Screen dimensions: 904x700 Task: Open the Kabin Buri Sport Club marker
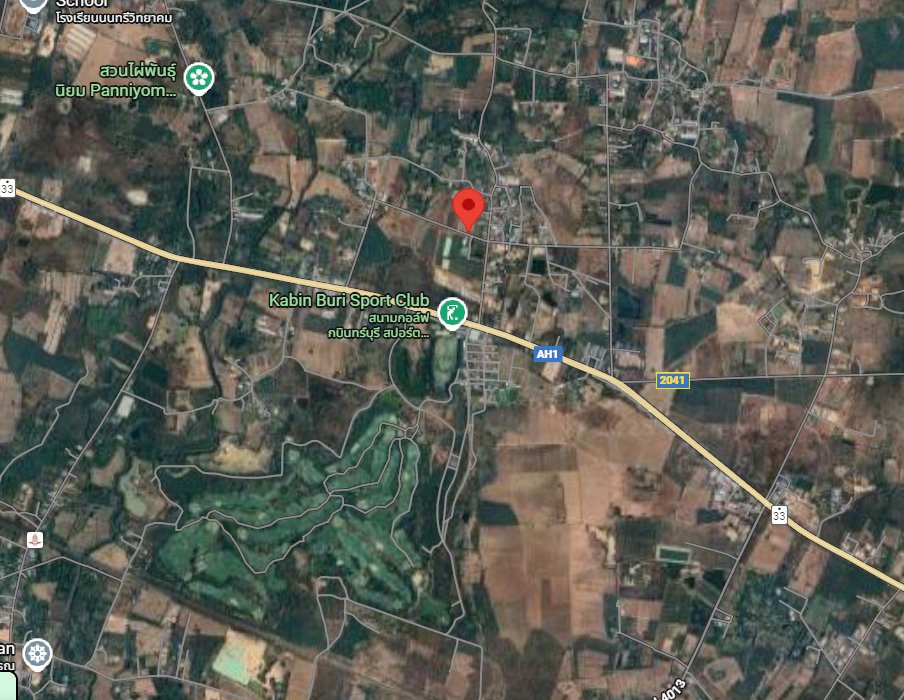pyautogui.click(x=453, y=313)
